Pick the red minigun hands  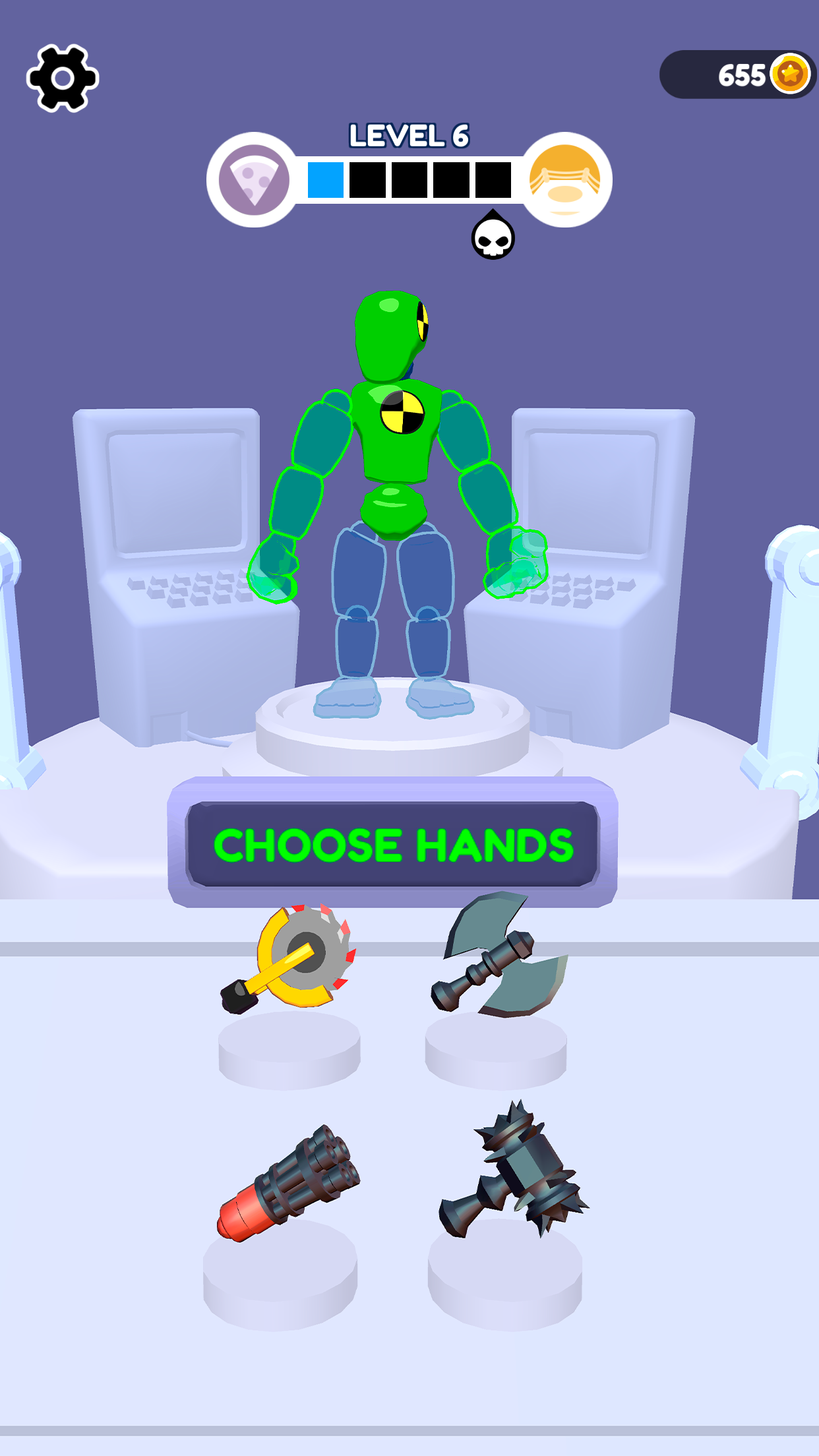coord(288,1183)
